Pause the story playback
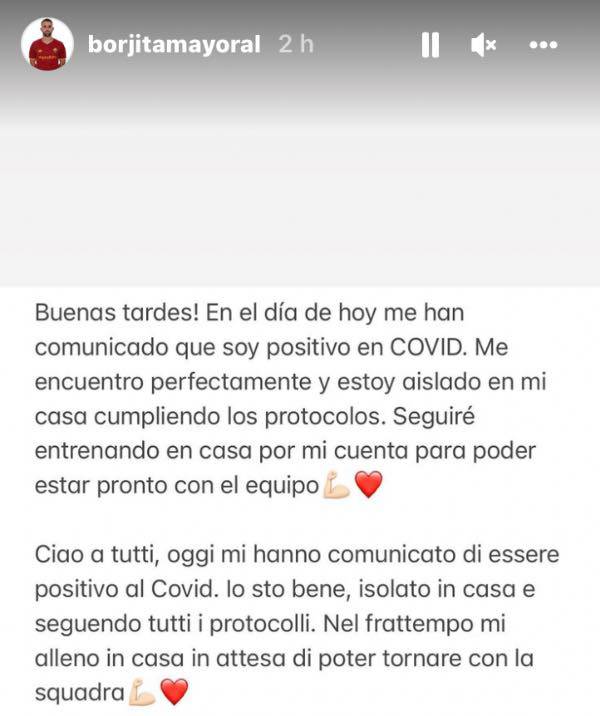The image size is (600, 716). pos(430,45)
